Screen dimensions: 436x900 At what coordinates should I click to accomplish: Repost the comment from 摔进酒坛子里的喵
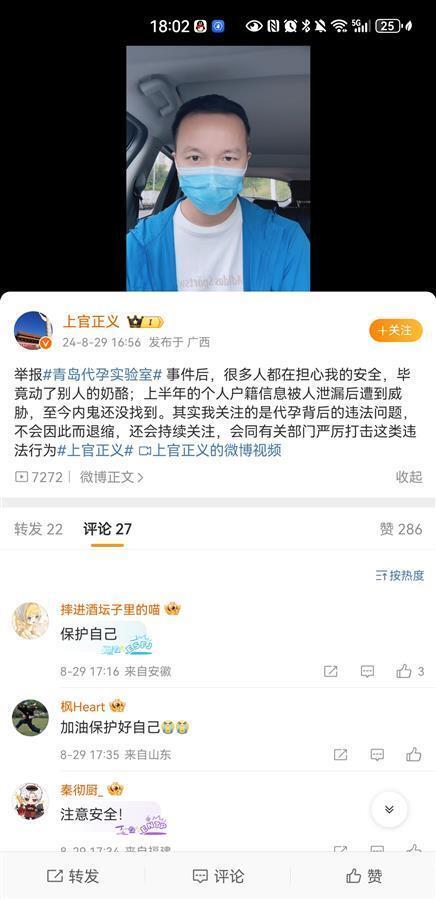(330, 671)
